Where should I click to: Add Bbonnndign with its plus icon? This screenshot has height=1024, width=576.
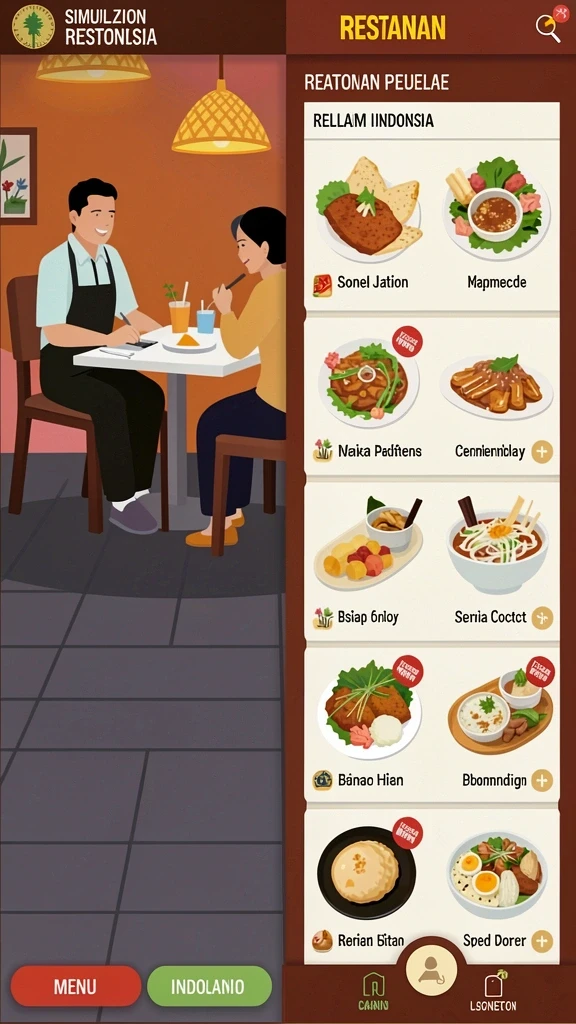coord(541,780)
